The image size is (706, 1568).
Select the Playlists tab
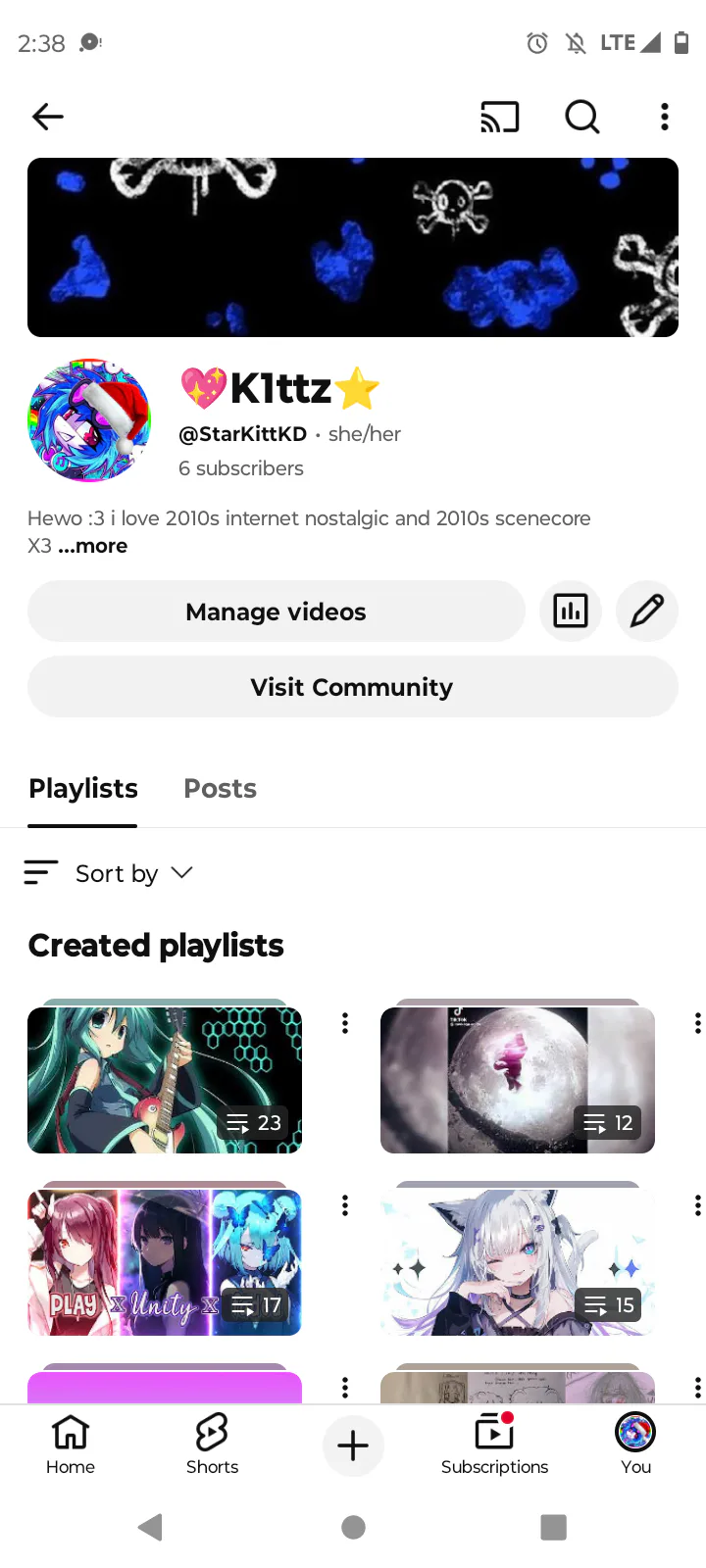(x=83, y=789)
